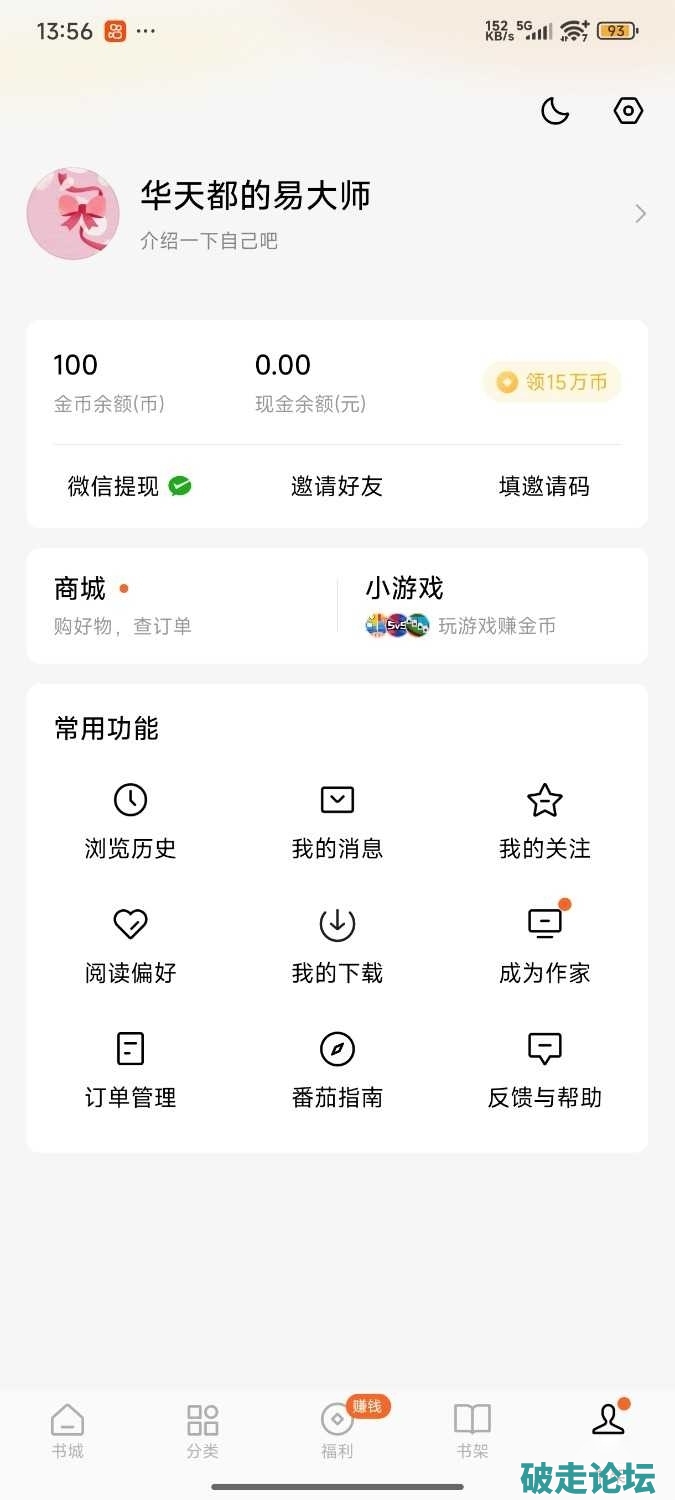Open 我的消息 messages

[x=337, y=822]
